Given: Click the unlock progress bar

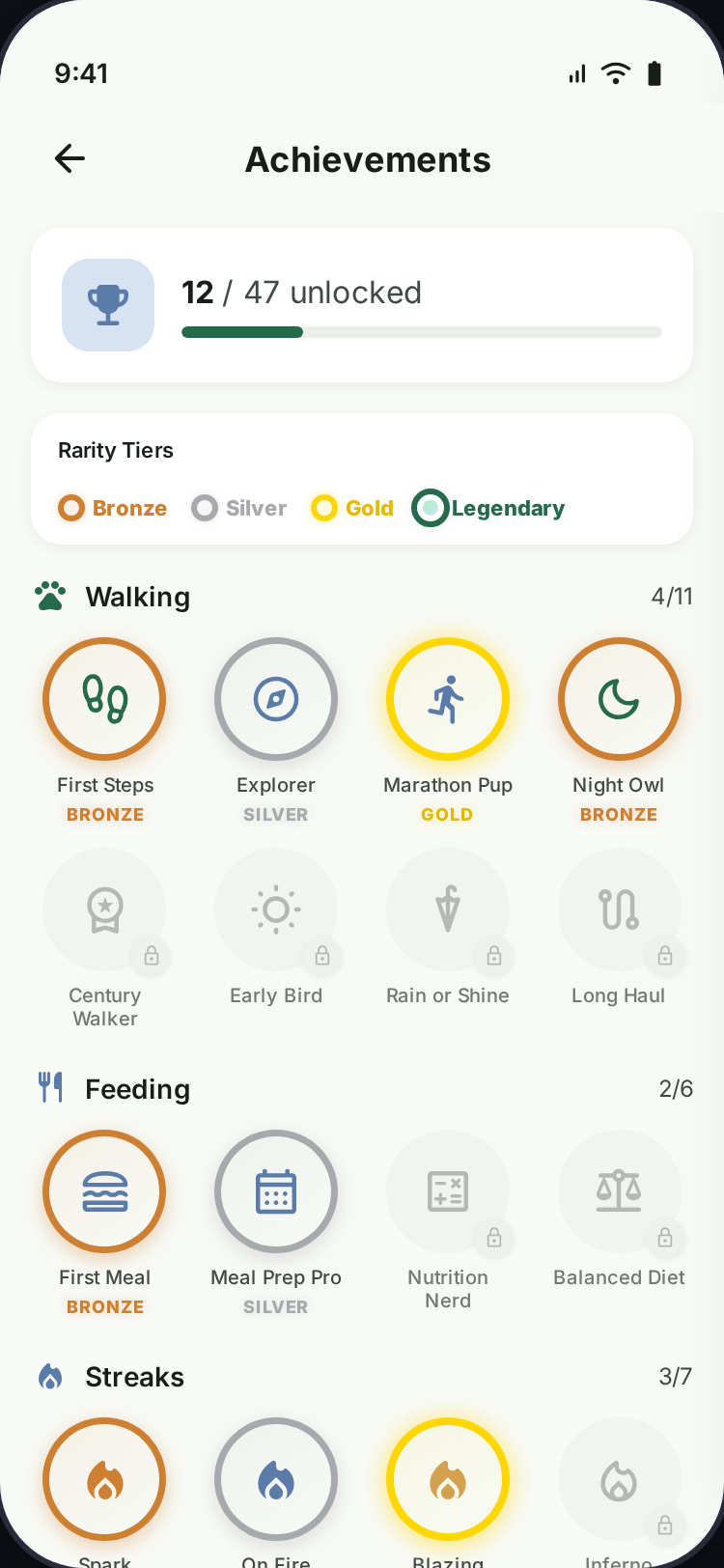Looking at the screenshot, I should click(x=421, y=332).
